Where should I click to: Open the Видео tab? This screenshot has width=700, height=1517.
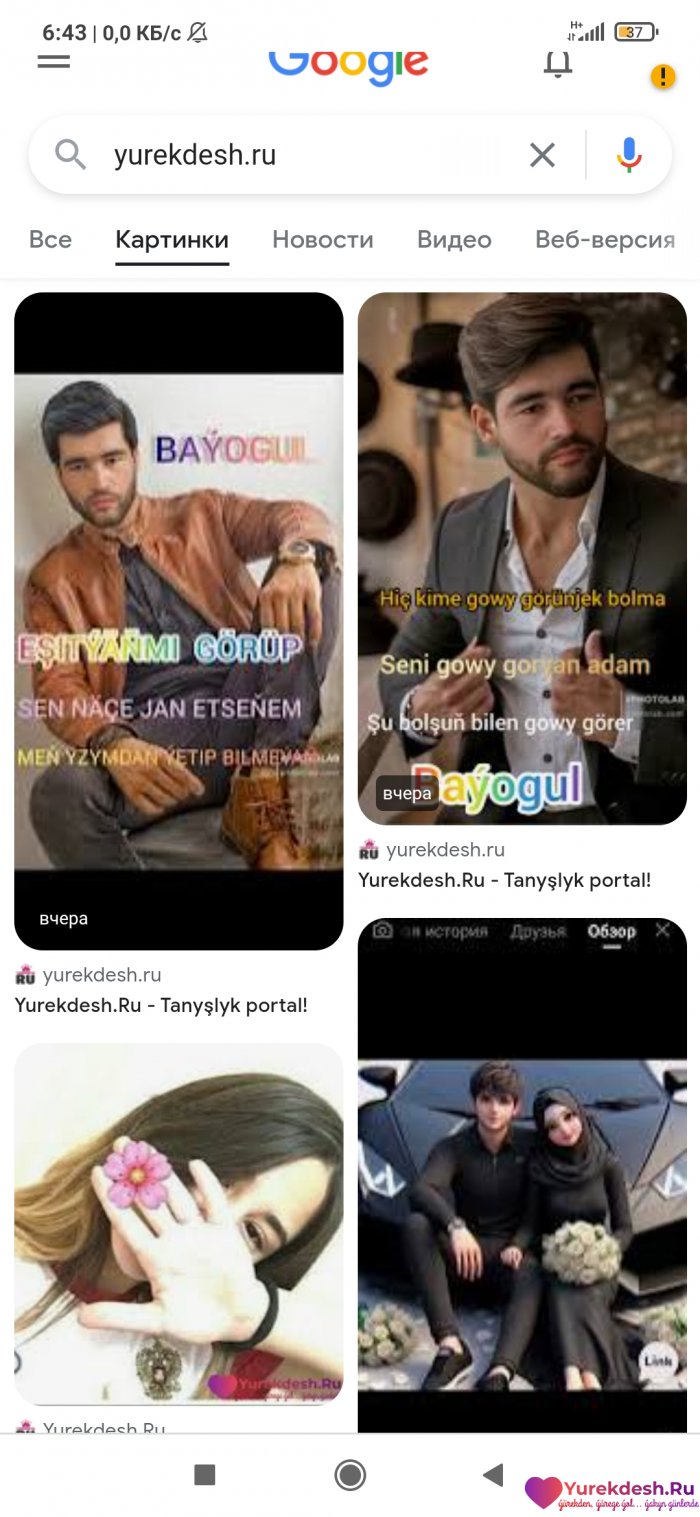[454, 240]
